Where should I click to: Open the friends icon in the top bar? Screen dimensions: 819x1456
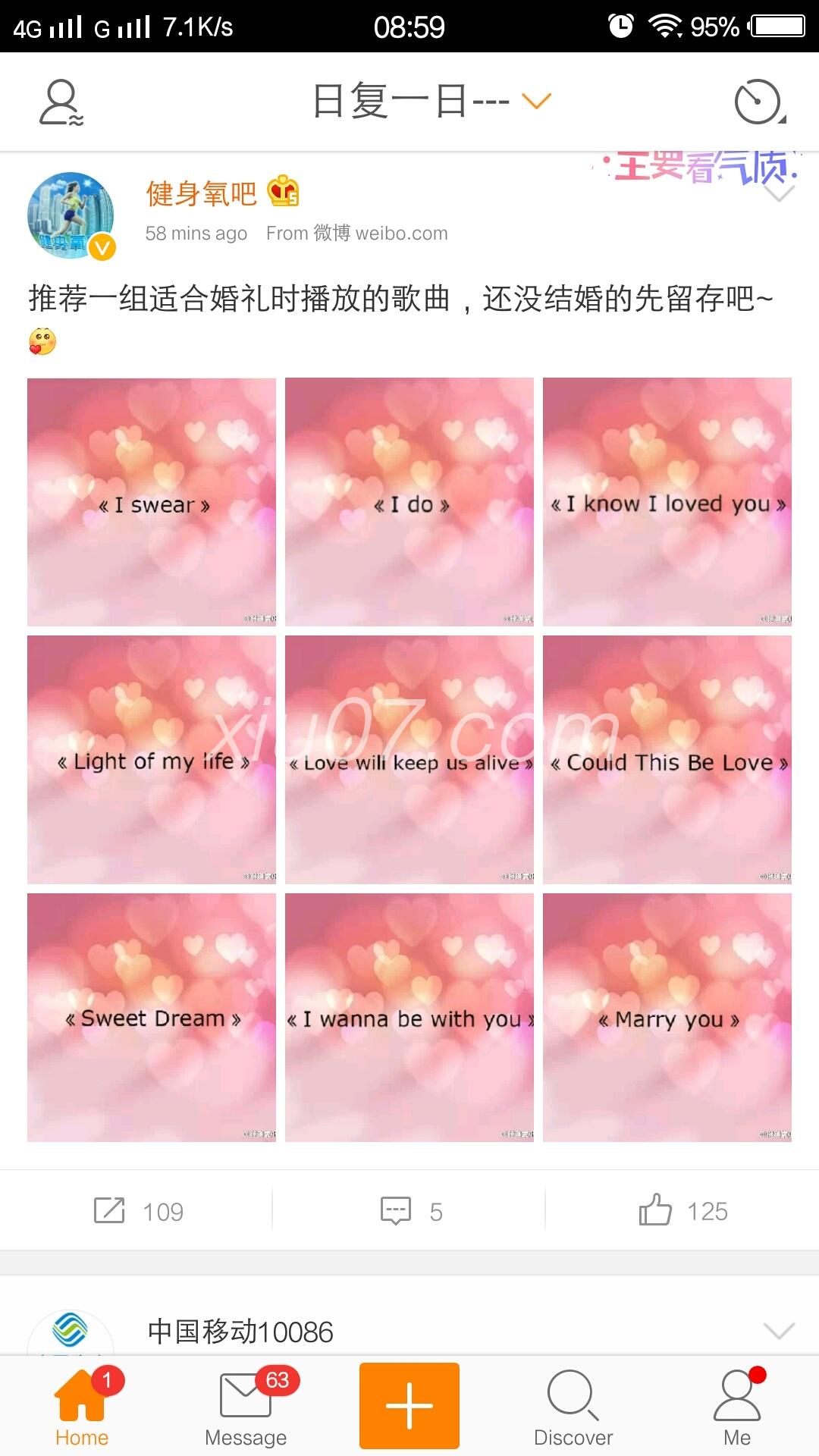click(x=61, y=102)
